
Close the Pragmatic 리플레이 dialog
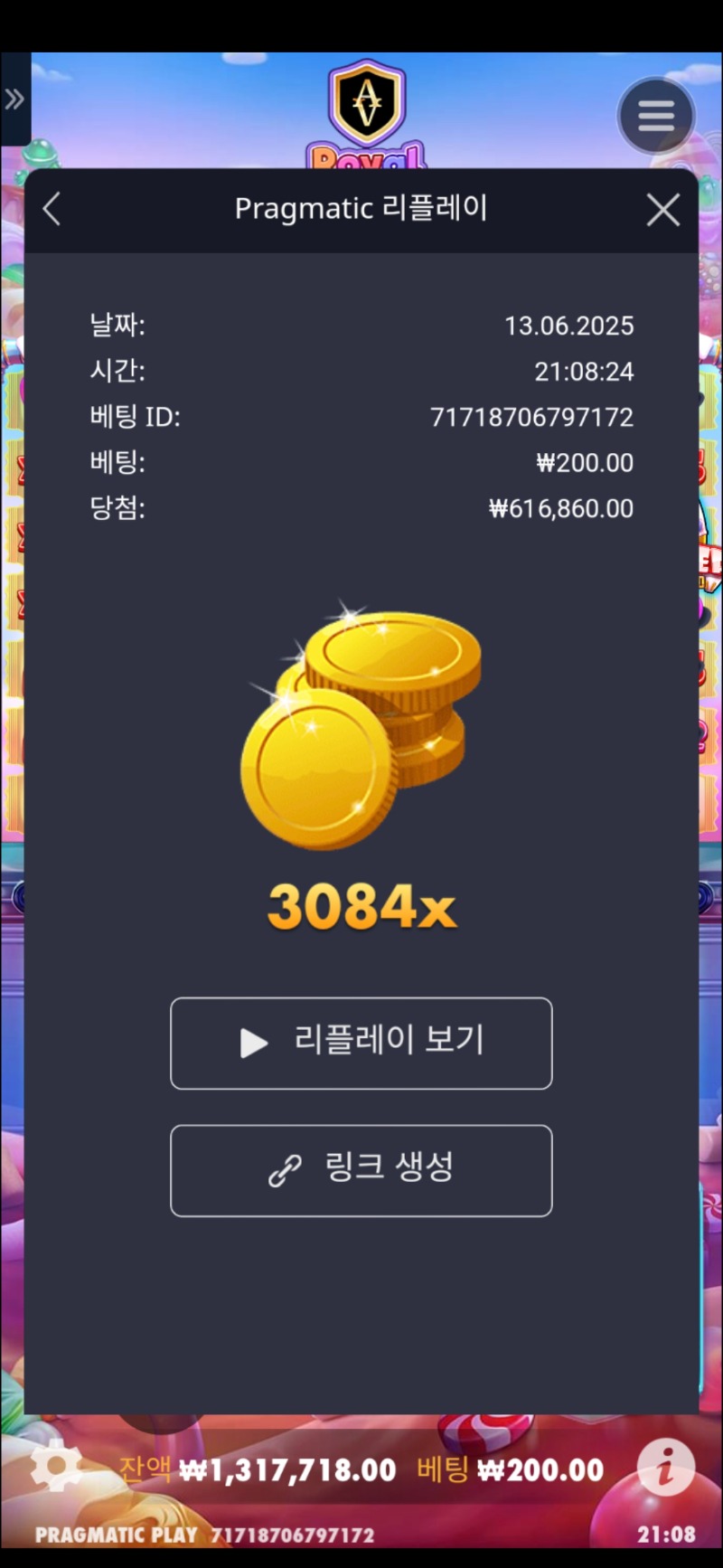click(x=662, y=210)
